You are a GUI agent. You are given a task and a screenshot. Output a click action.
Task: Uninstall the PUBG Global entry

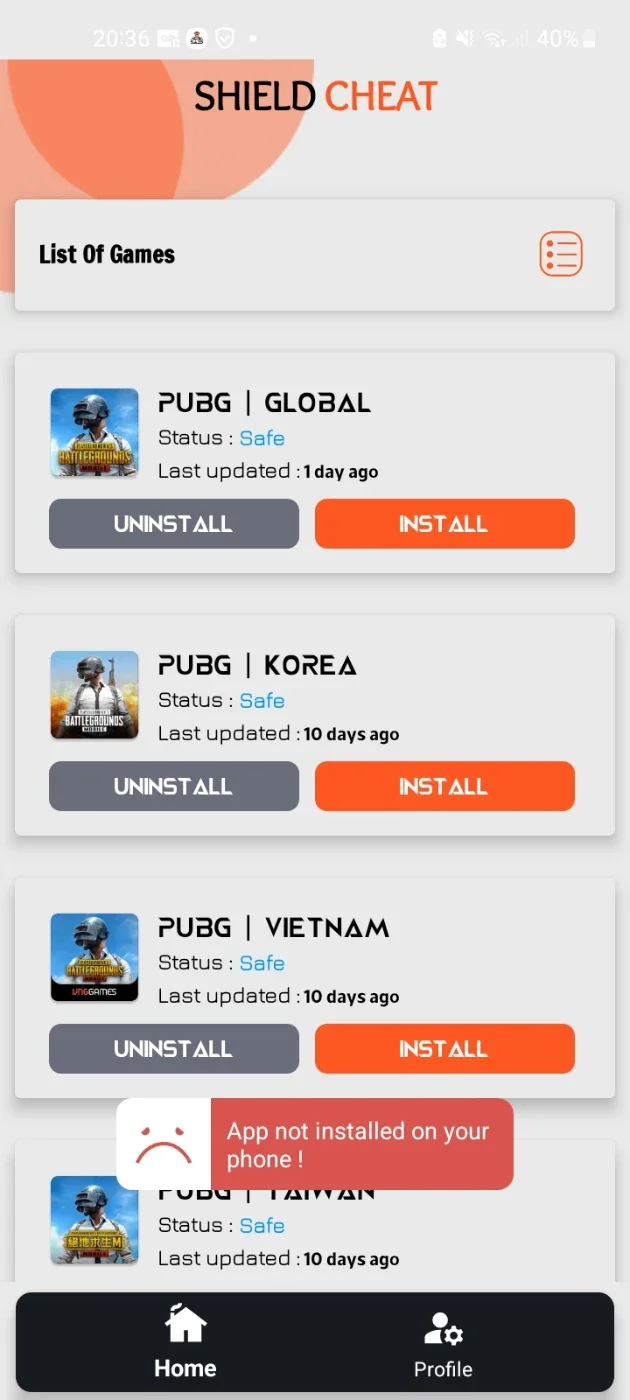[x=174, y=524]
